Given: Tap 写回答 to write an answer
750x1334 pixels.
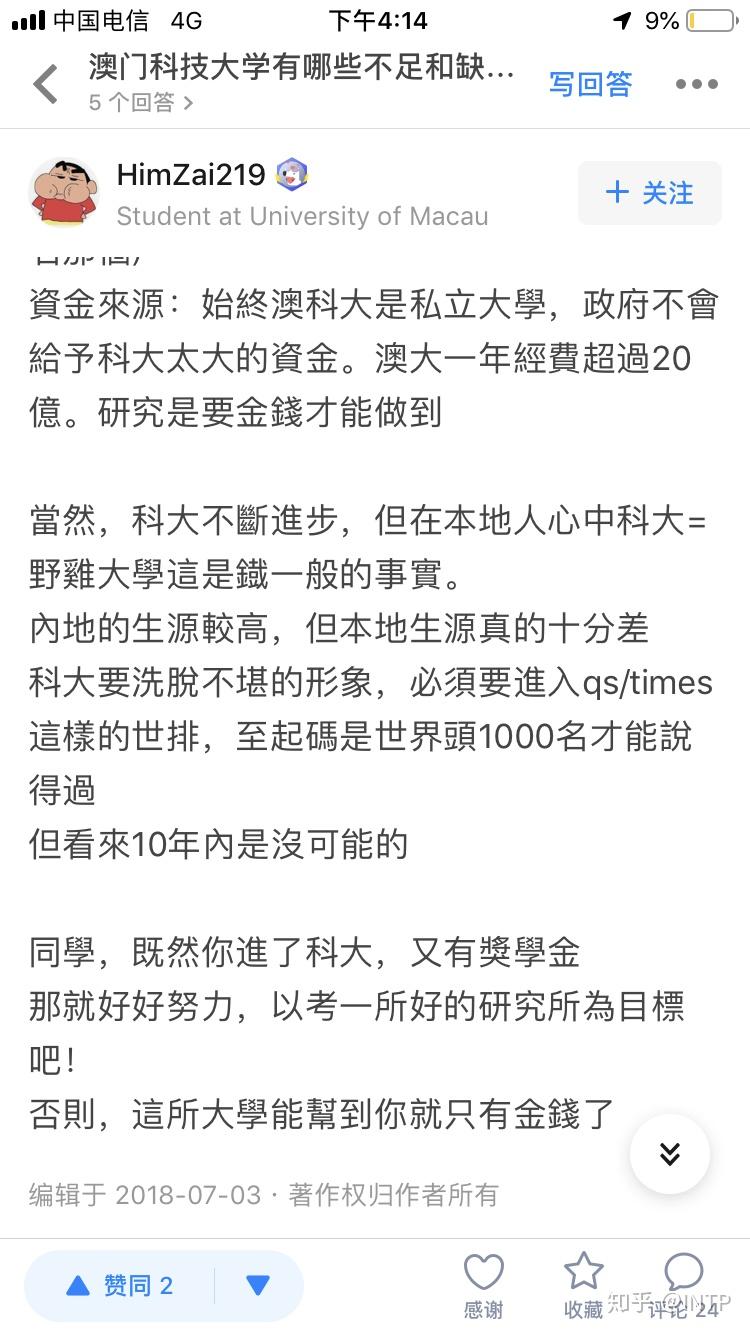Looking at the screenshot, I should 590,85.
